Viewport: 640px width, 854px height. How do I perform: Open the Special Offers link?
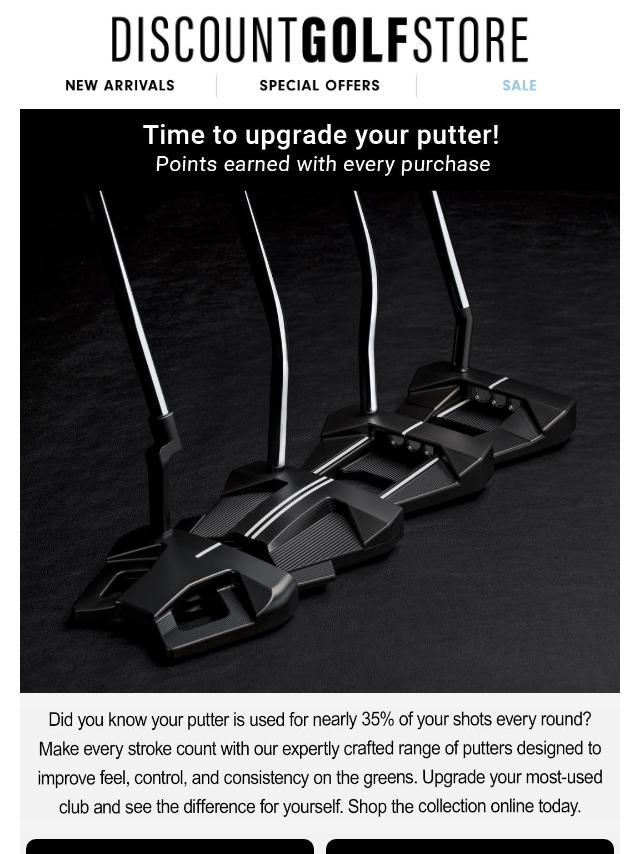pos(320,86)
